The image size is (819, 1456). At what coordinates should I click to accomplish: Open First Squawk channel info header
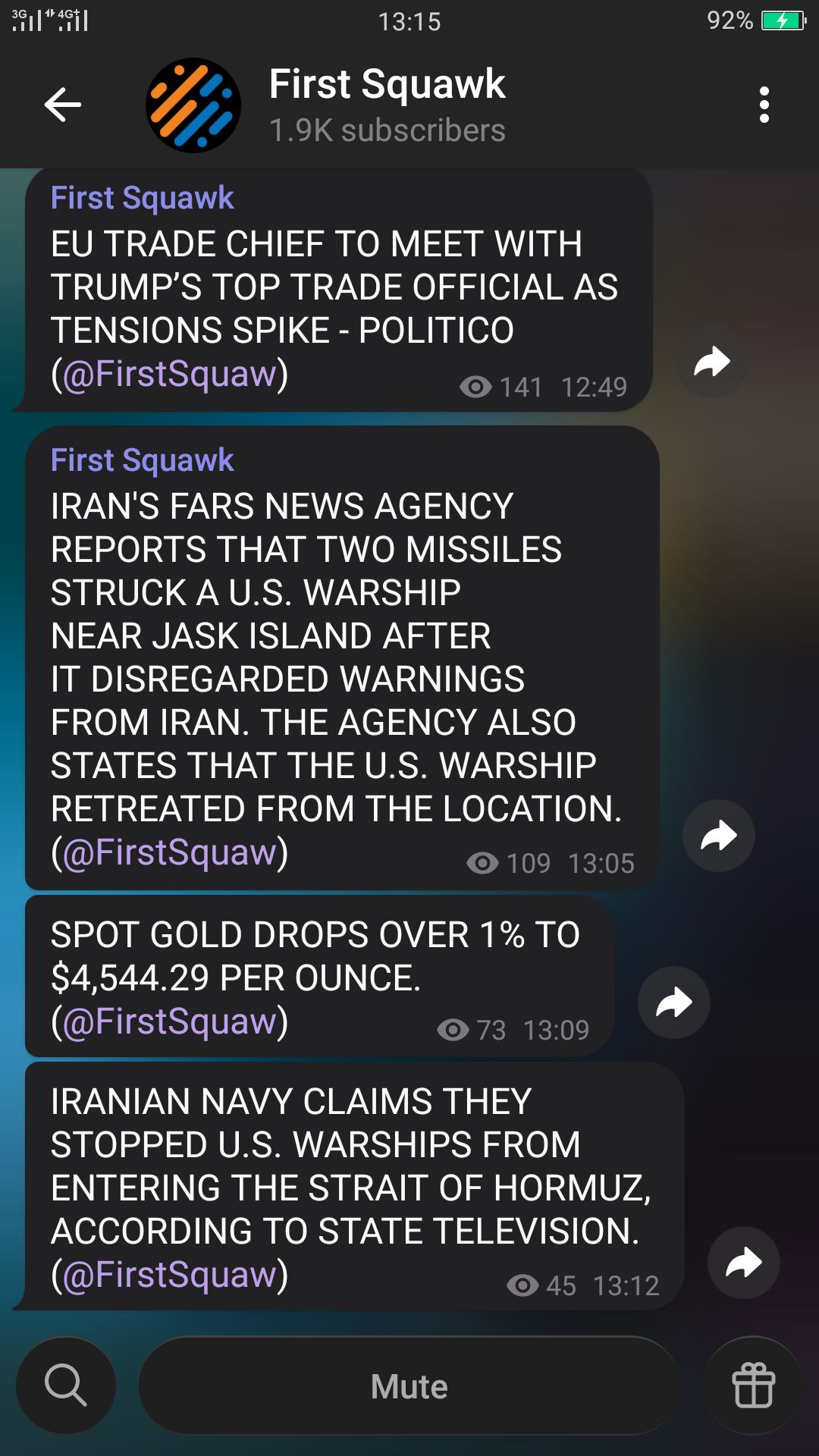click(387, 105)
